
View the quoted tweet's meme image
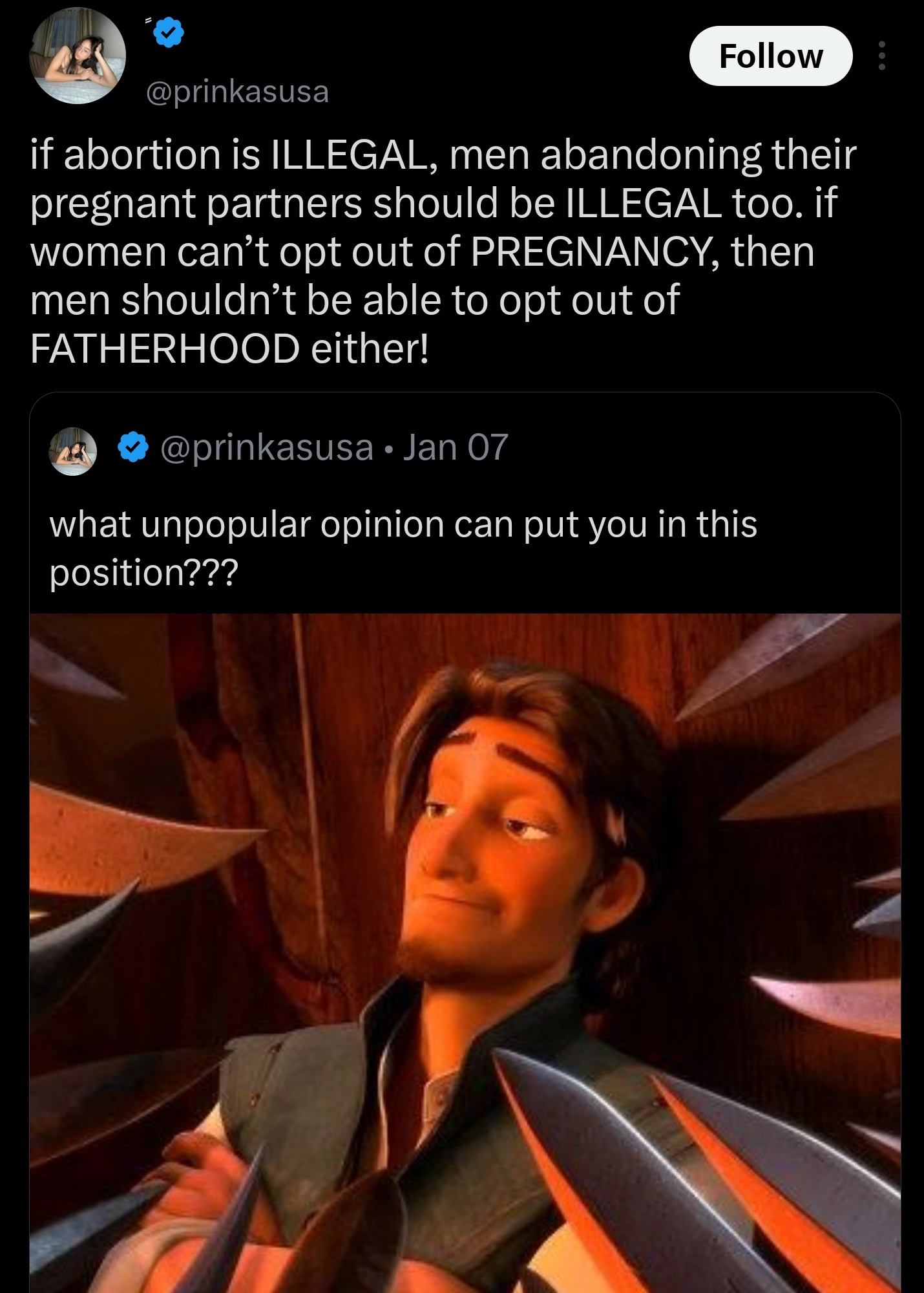465,950
